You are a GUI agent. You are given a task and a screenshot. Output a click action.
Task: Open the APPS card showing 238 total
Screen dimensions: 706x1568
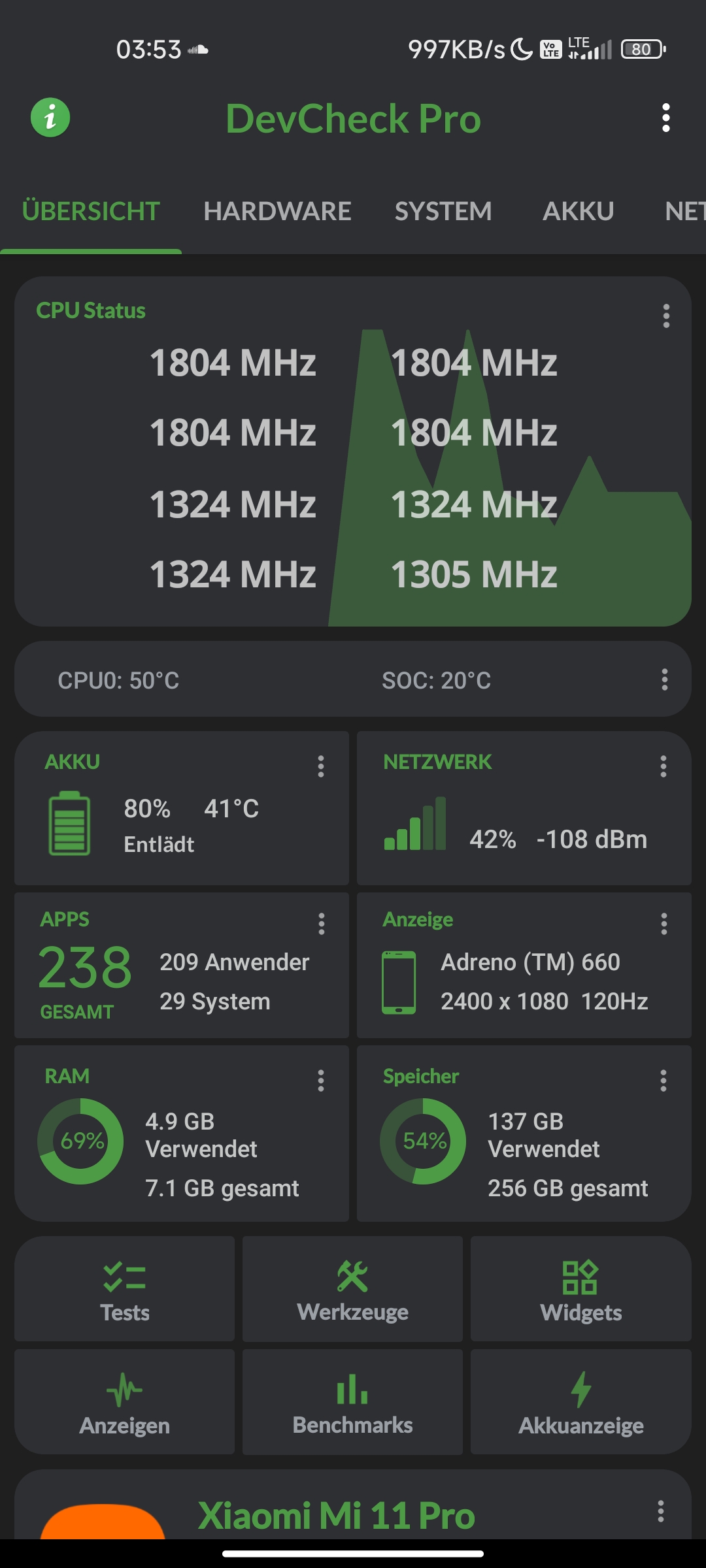coord(182,965)
